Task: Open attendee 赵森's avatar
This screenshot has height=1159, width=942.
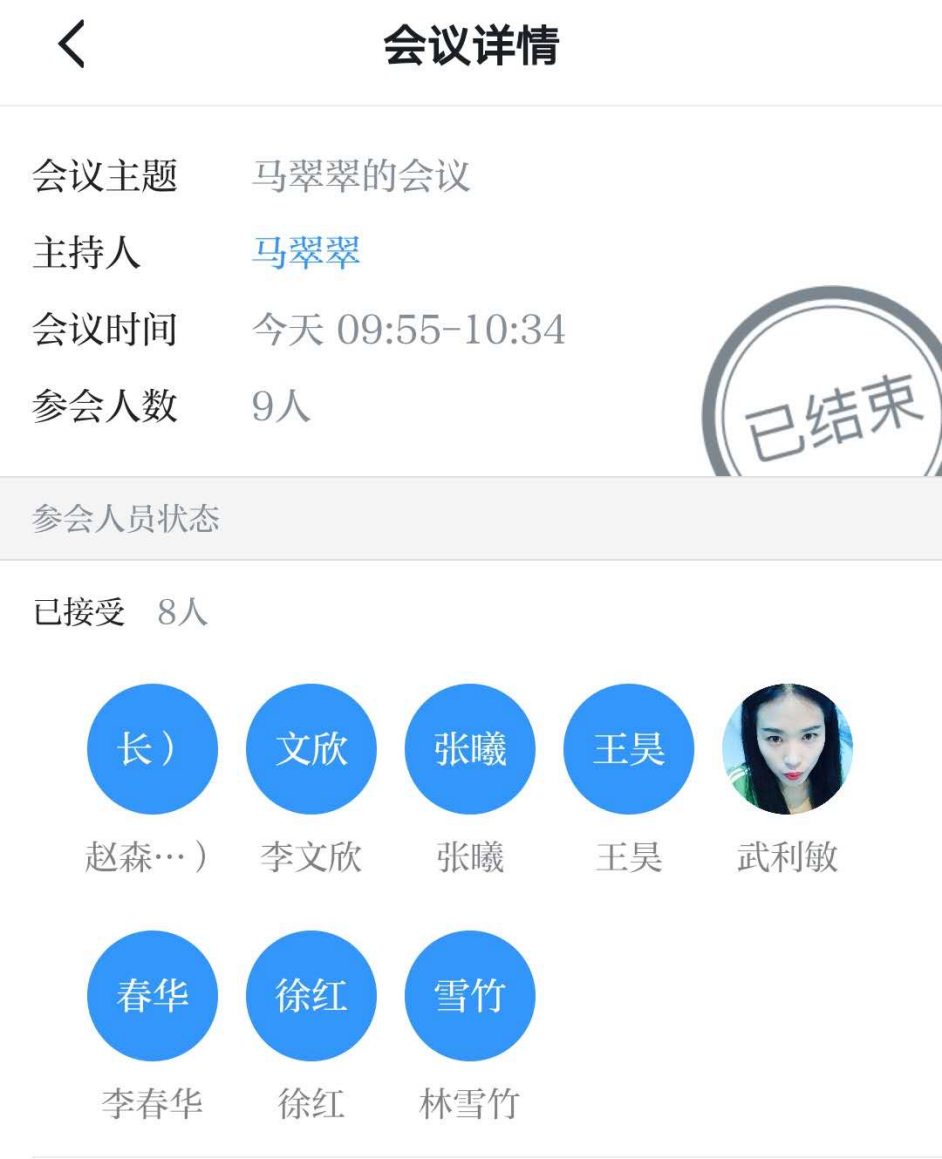Action: [x=152, y=749]
